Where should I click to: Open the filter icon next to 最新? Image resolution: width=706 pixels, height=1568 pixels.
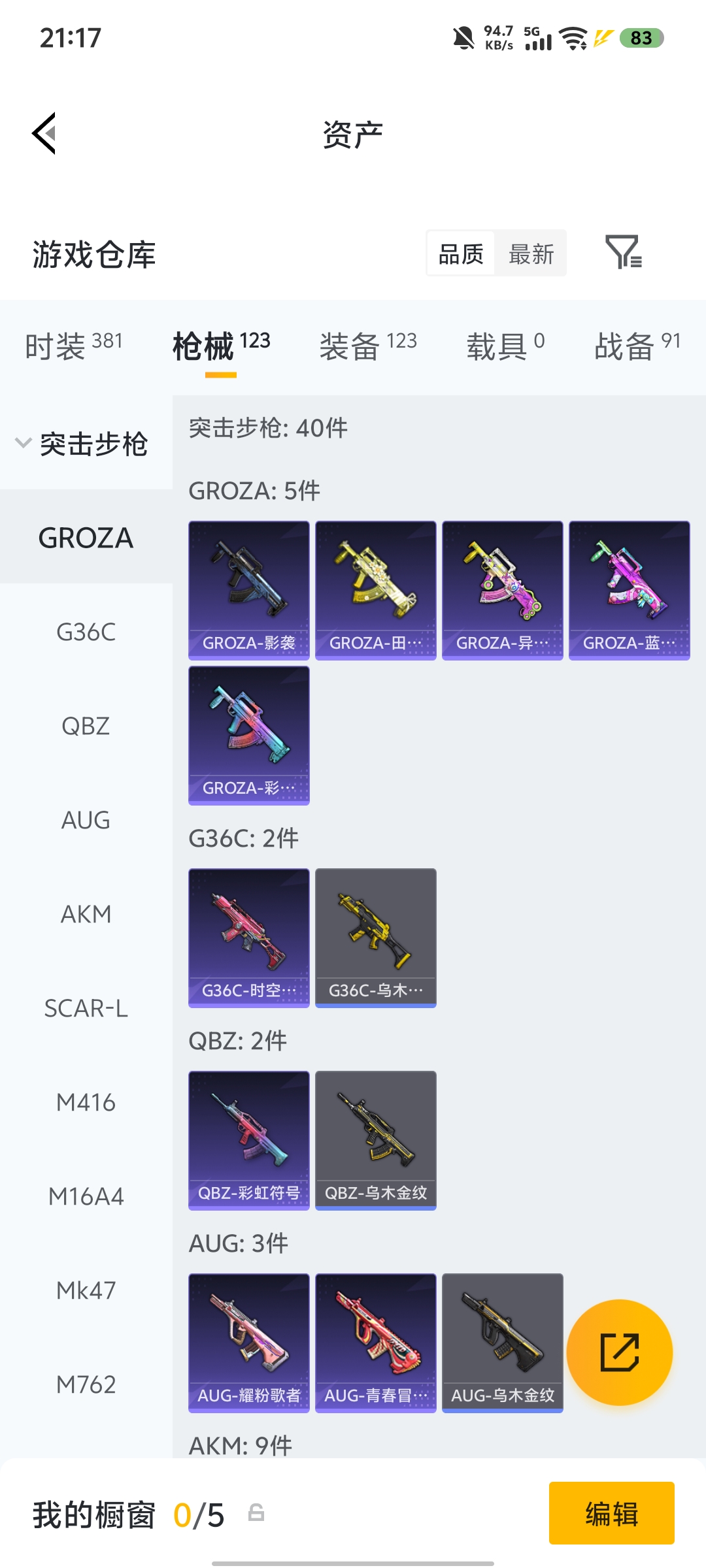tap(623, 252)
